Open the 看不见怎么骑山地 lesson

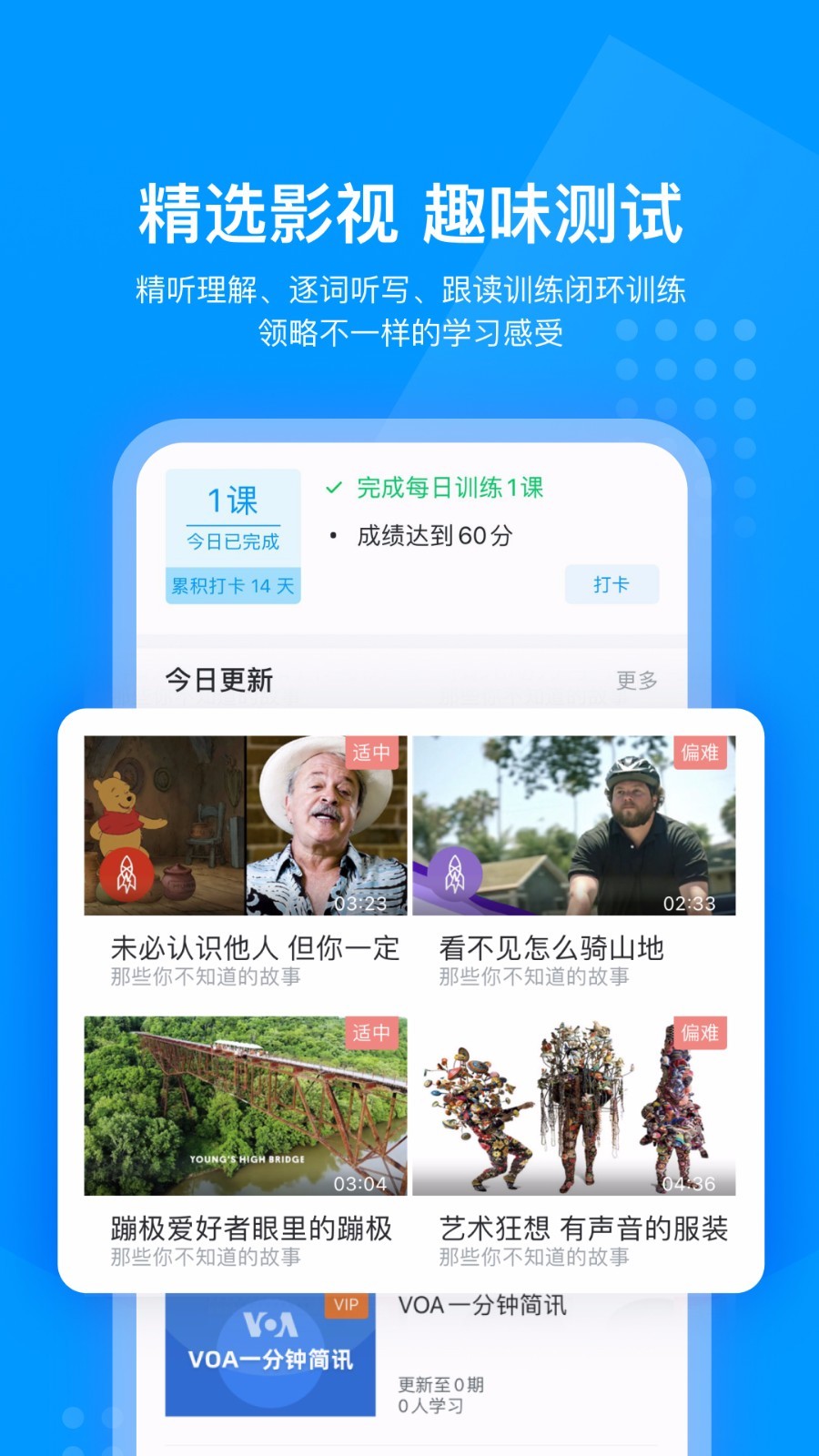[551, 949]
